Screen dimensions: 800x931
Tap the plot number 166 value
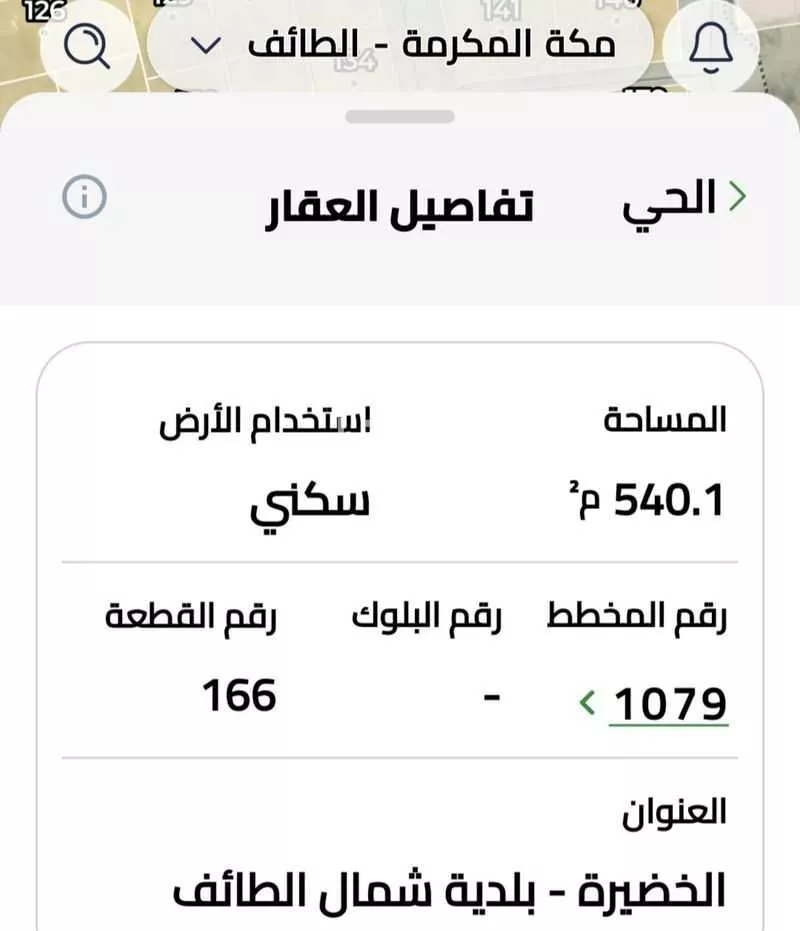(241, 692)
